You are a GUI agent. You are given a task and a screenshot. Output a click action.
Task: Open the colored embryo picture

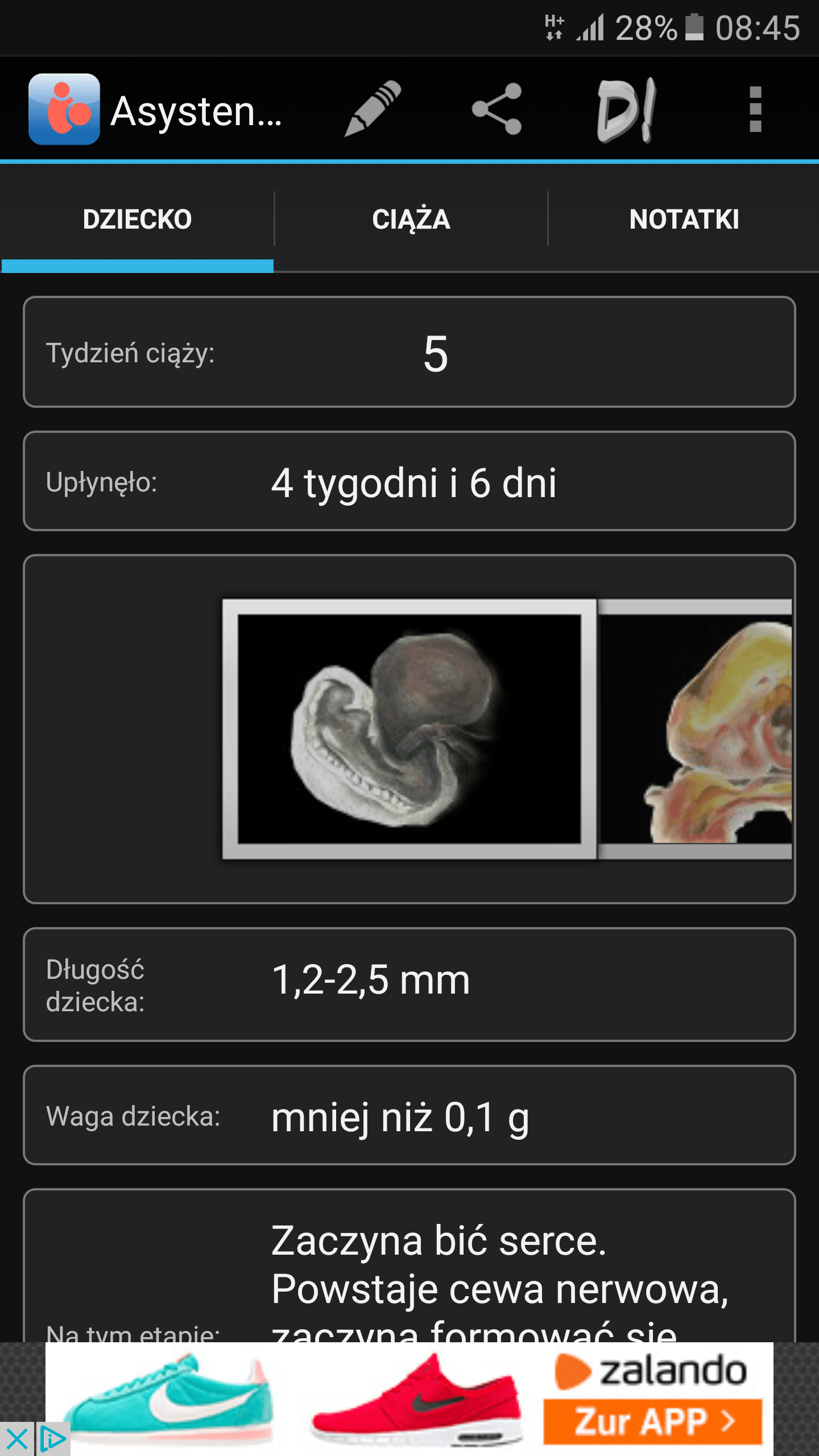[696, 729]
